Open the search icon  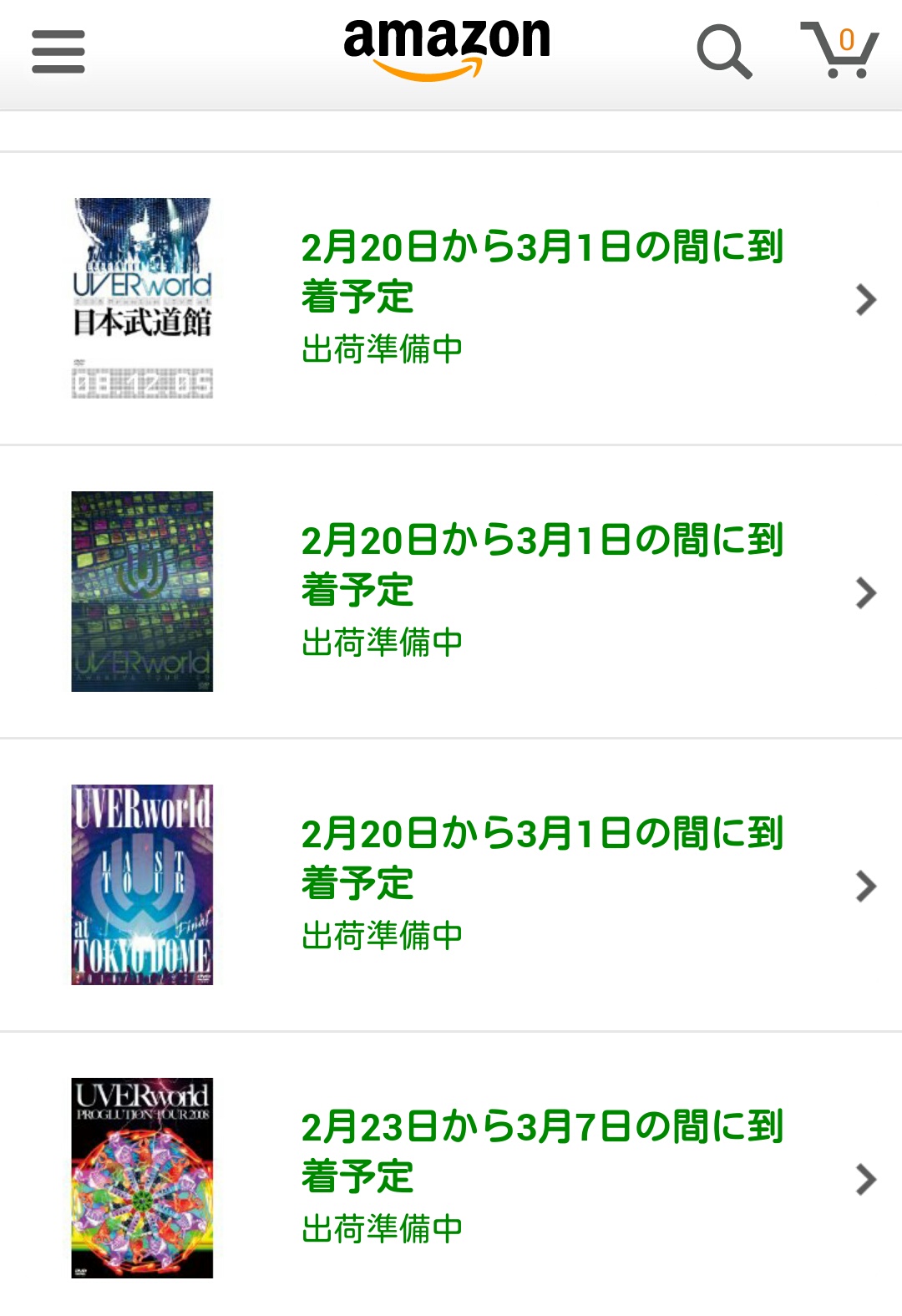tap(723, 52)
